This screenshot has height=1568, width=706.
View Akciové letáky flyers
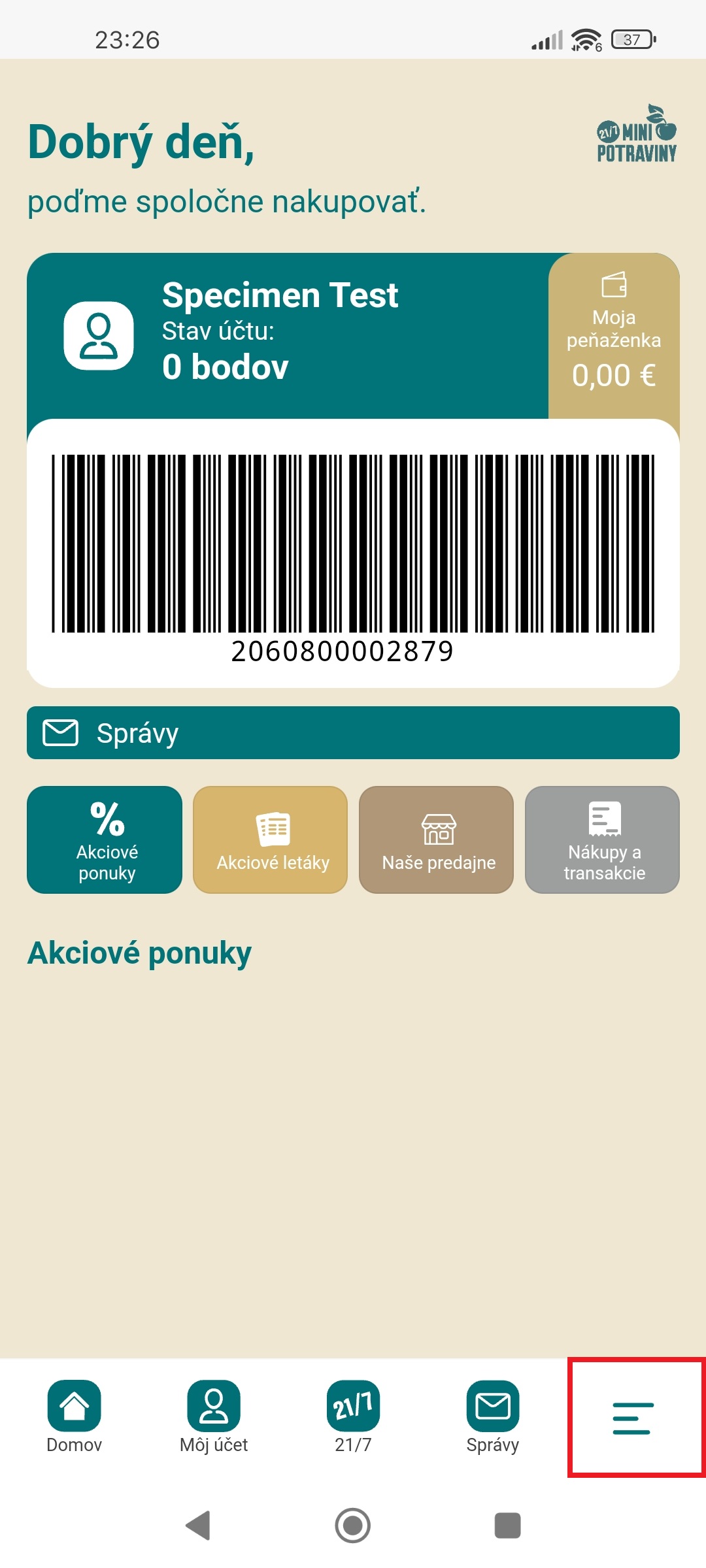click(x=271, y=840)
